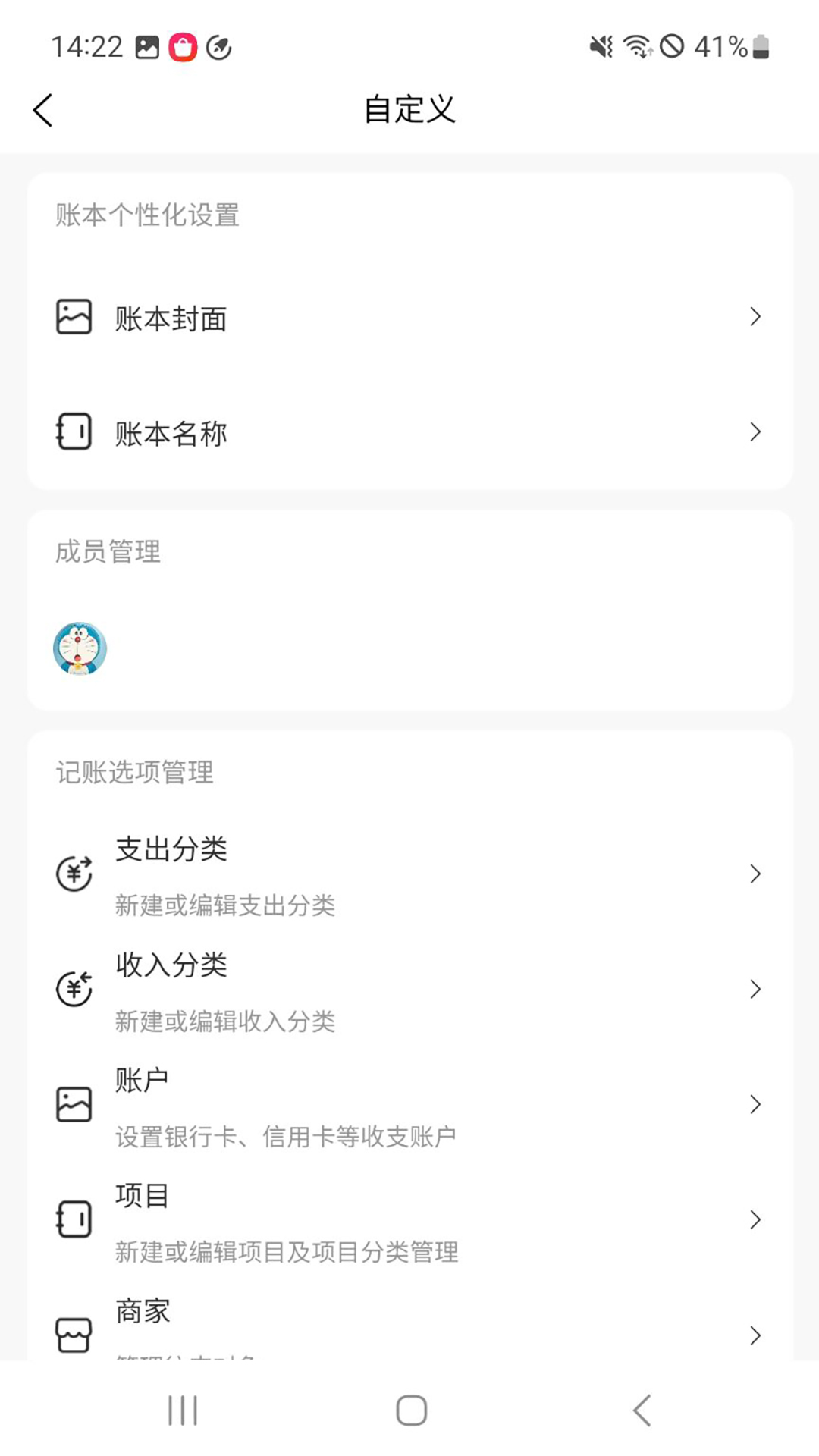Tap the back arrow at top left

[x=43, y=109]
